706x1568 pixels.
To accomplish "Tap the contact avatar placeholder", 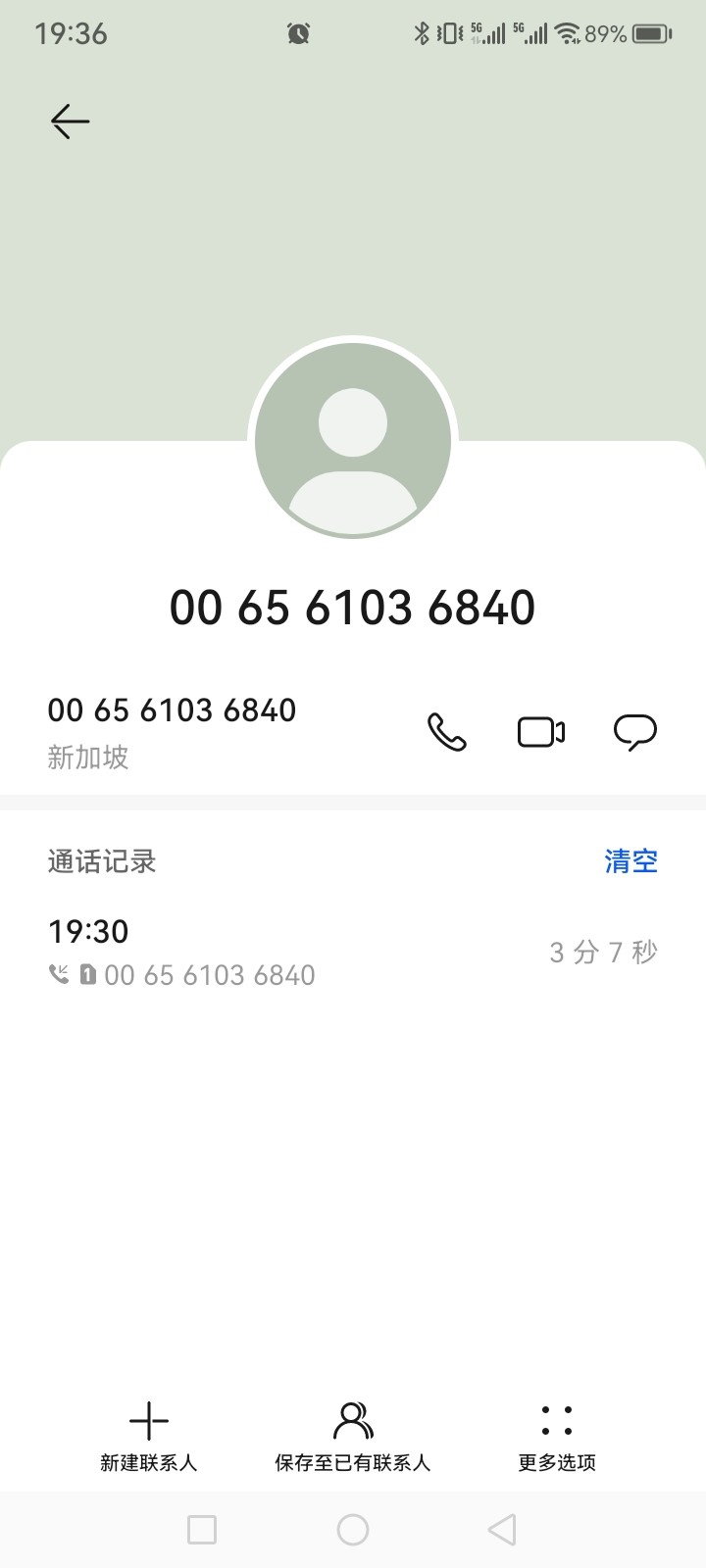I will tap(353, 440).
